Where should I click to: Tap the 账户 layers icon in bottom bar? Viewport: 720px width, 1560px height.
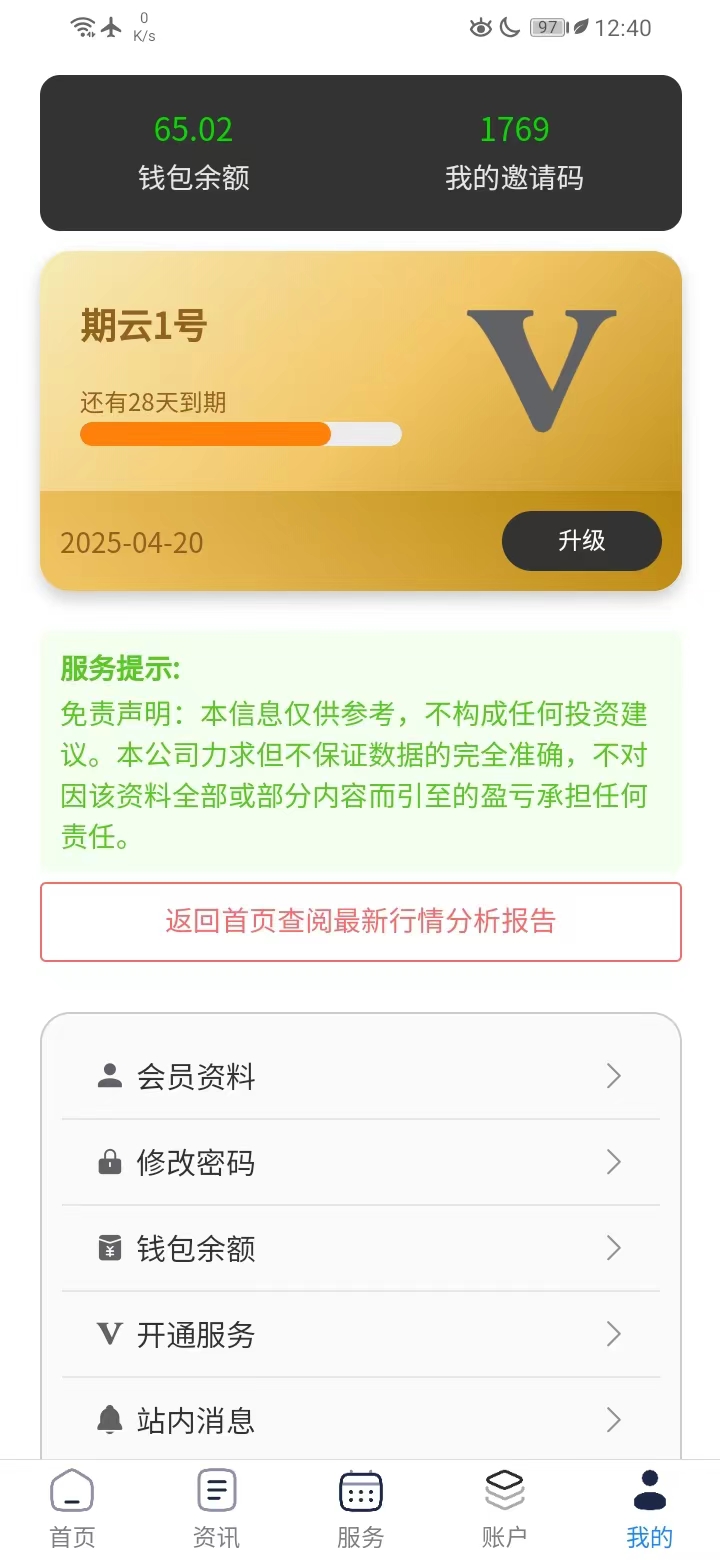[504, 1491]
